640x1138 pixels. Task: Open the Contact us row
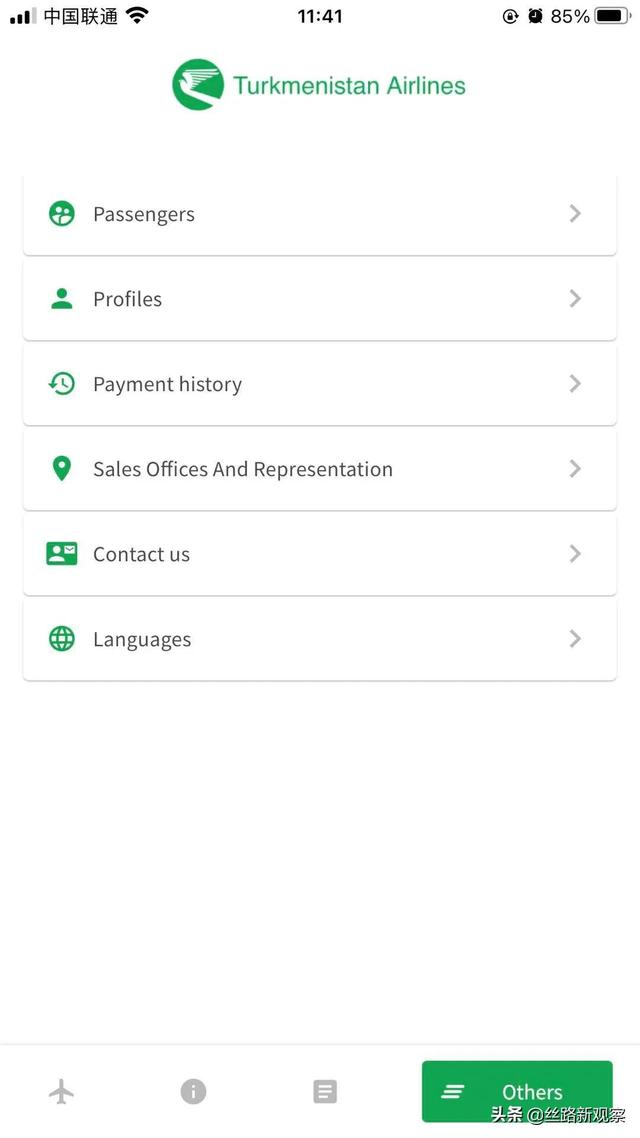320,554
